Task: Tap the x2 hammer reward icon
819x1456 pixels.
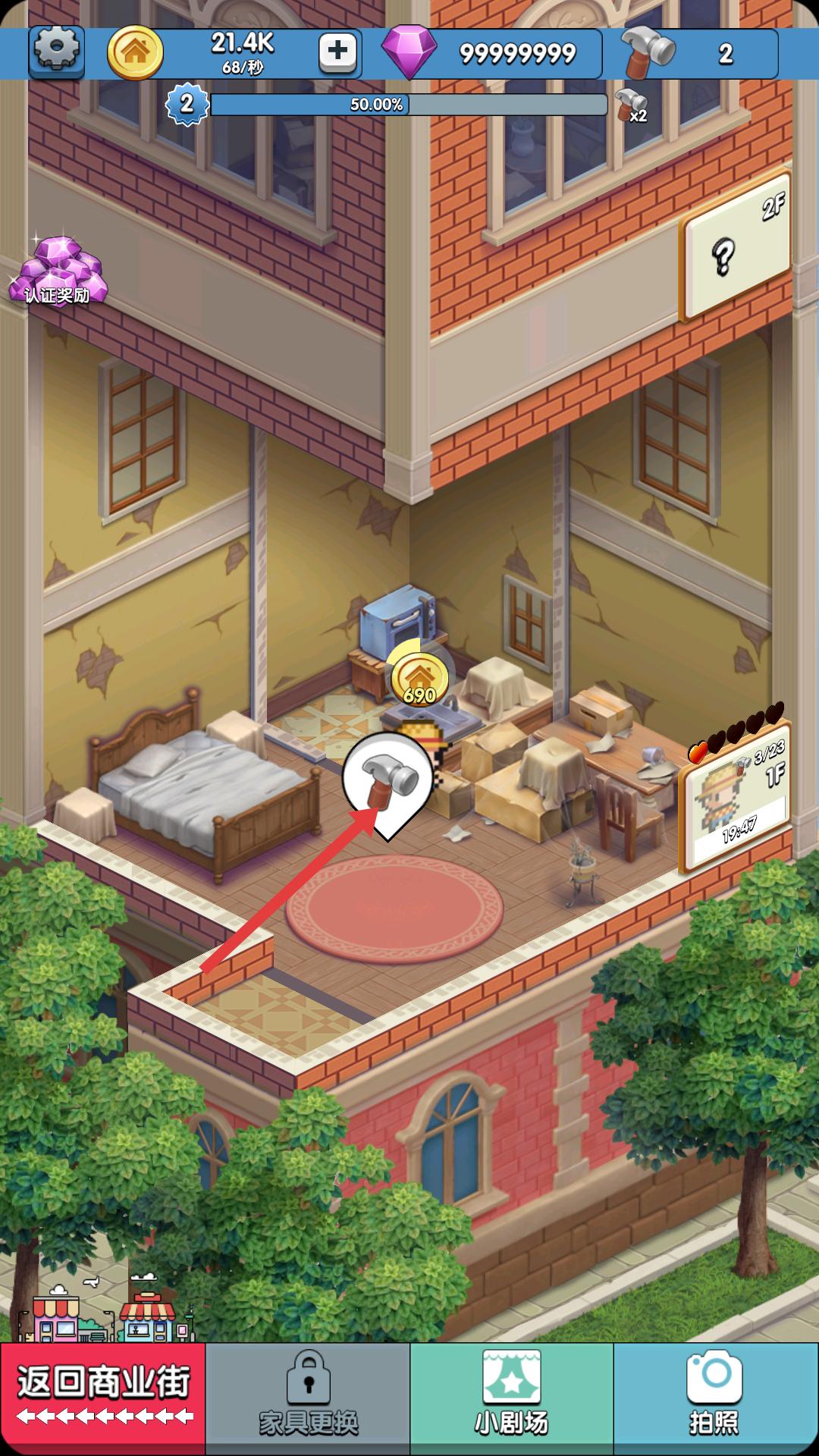Action: [631, 105]
